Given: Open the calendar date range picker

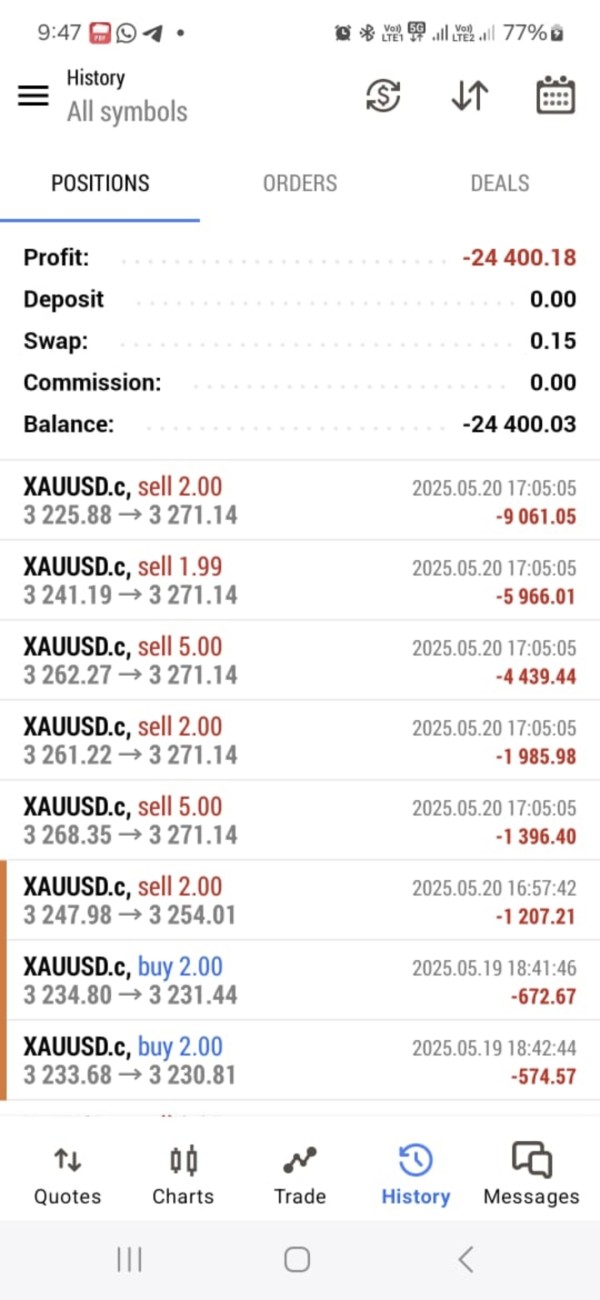Looking at the screenshot, I should point(555,96).
